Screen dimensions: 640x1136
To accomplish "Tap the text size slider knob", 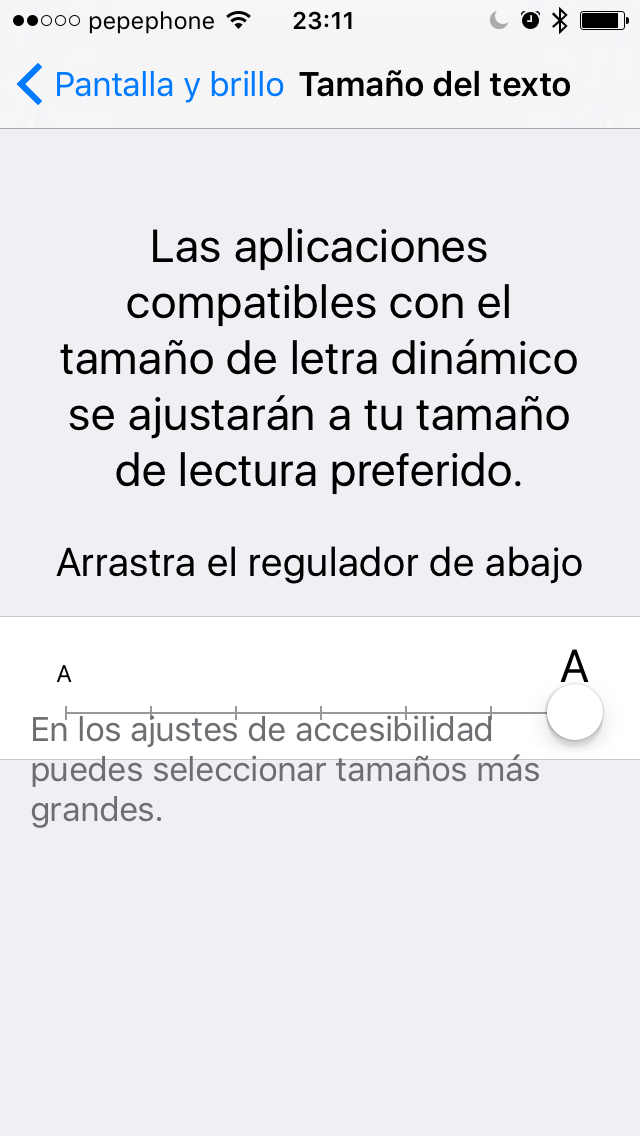I will (575, 712).
